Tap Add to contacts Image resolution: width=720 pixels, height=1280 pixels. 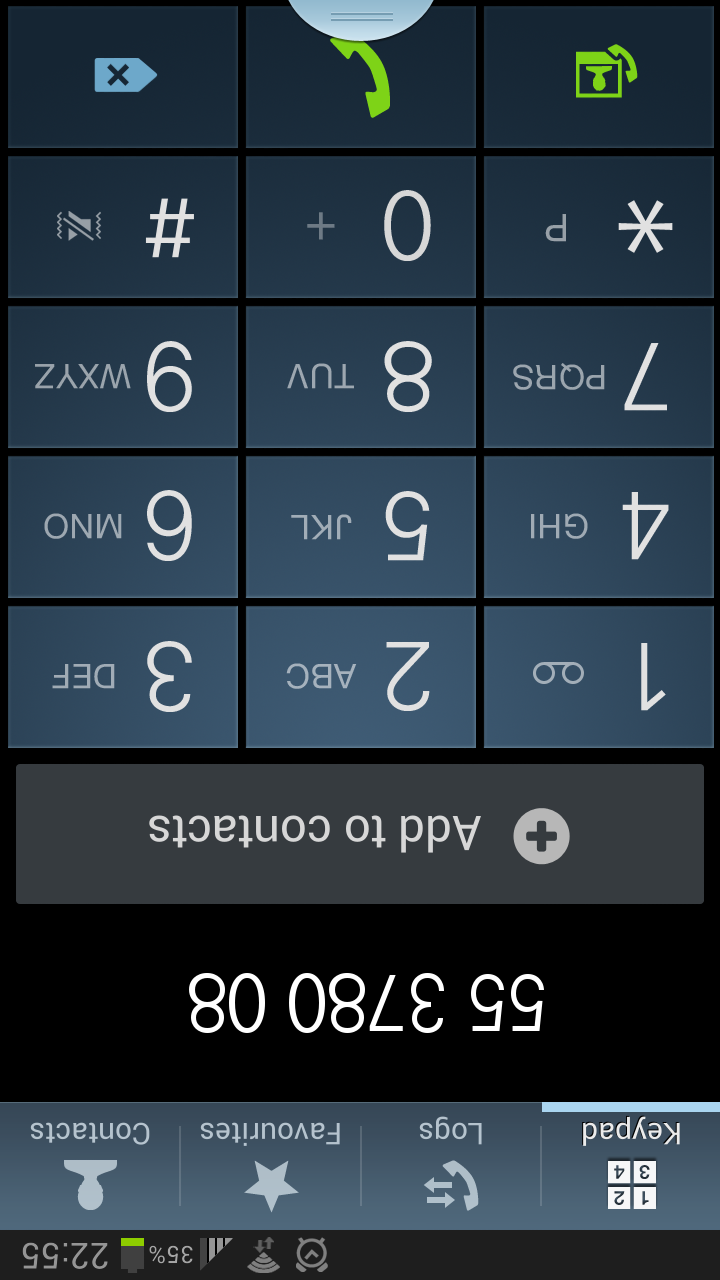click(x=360, y=834)
